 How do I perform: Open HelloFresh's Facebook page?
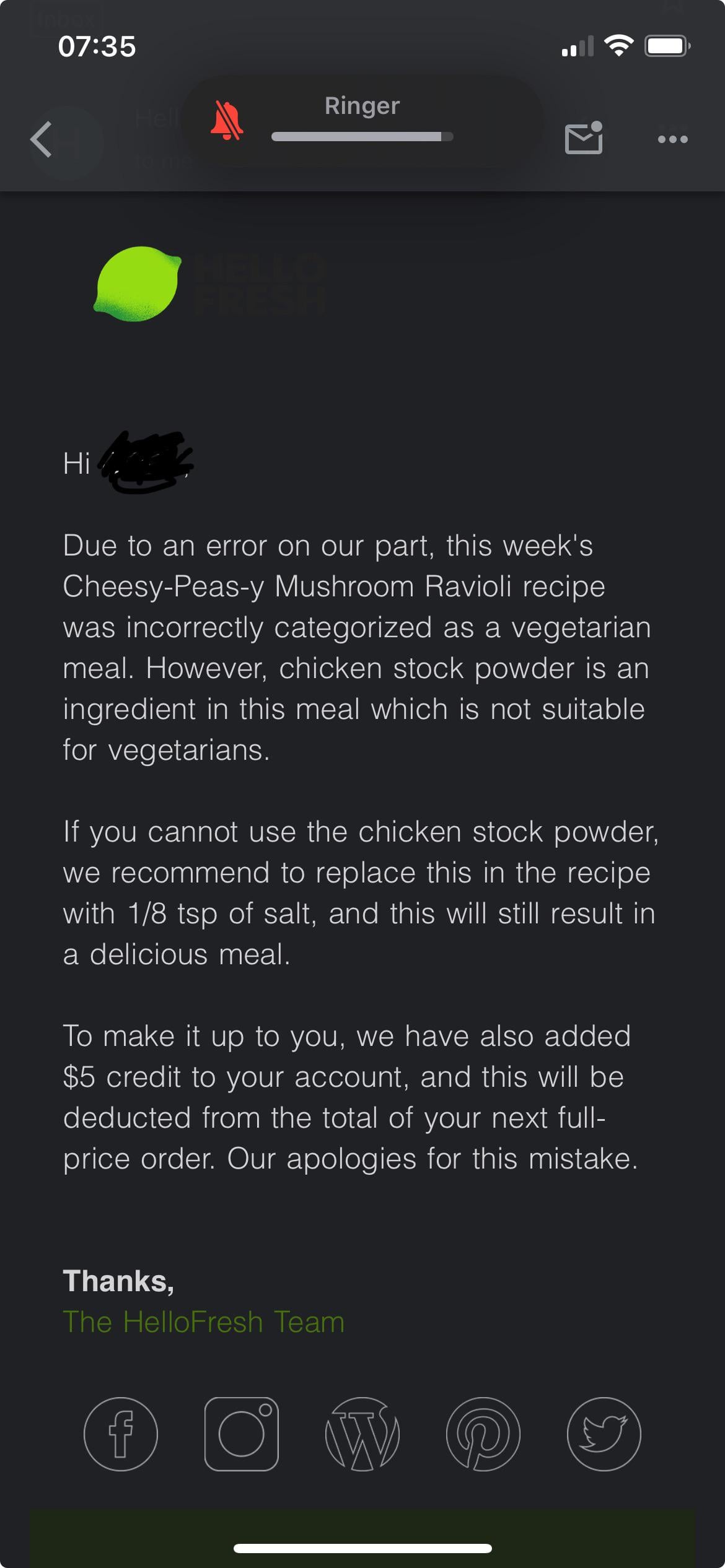click(121, 1434)
